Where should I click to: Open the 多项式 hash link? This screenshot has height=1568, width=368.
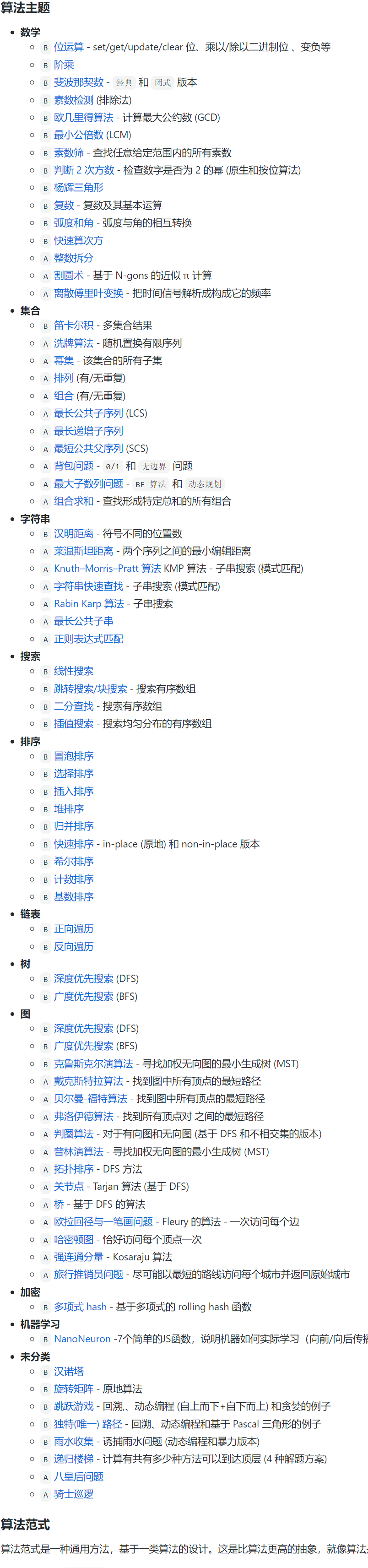tap(80, 1307)
